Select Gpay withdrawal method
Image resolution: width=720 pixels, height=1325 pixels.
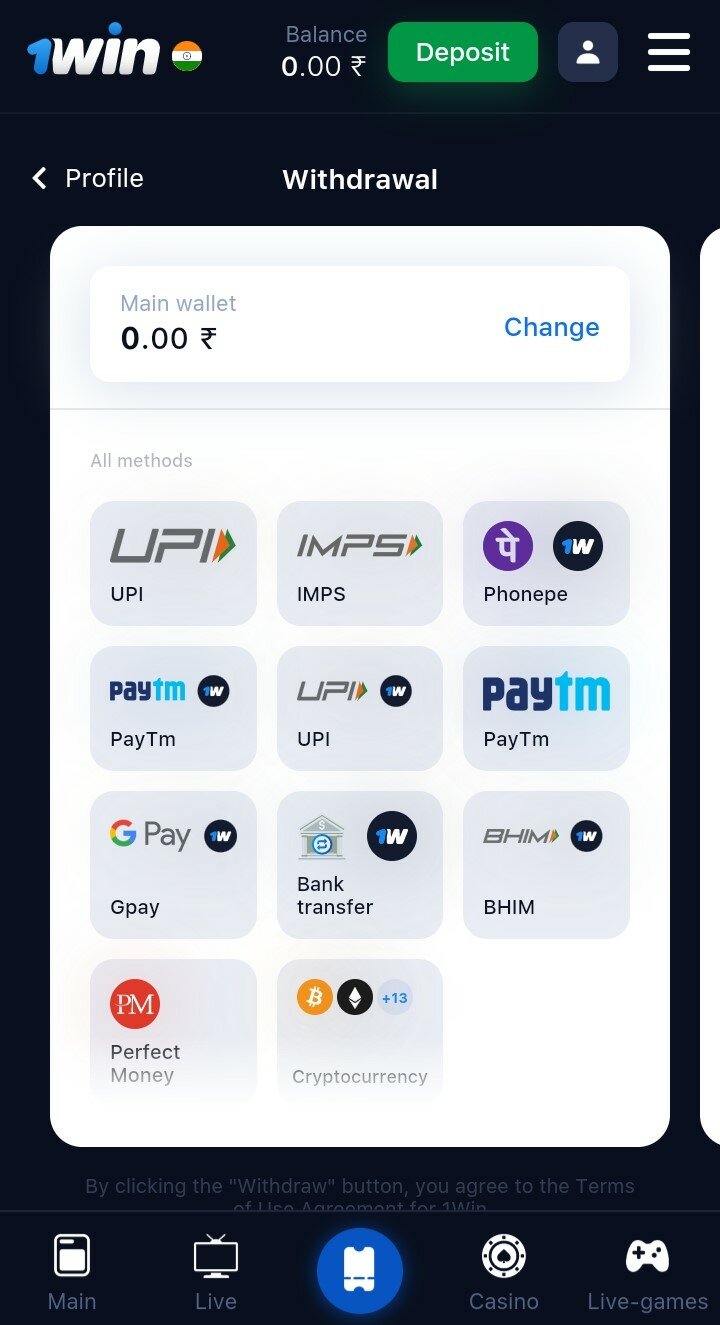pyautogui.click(x=173, y=865)
